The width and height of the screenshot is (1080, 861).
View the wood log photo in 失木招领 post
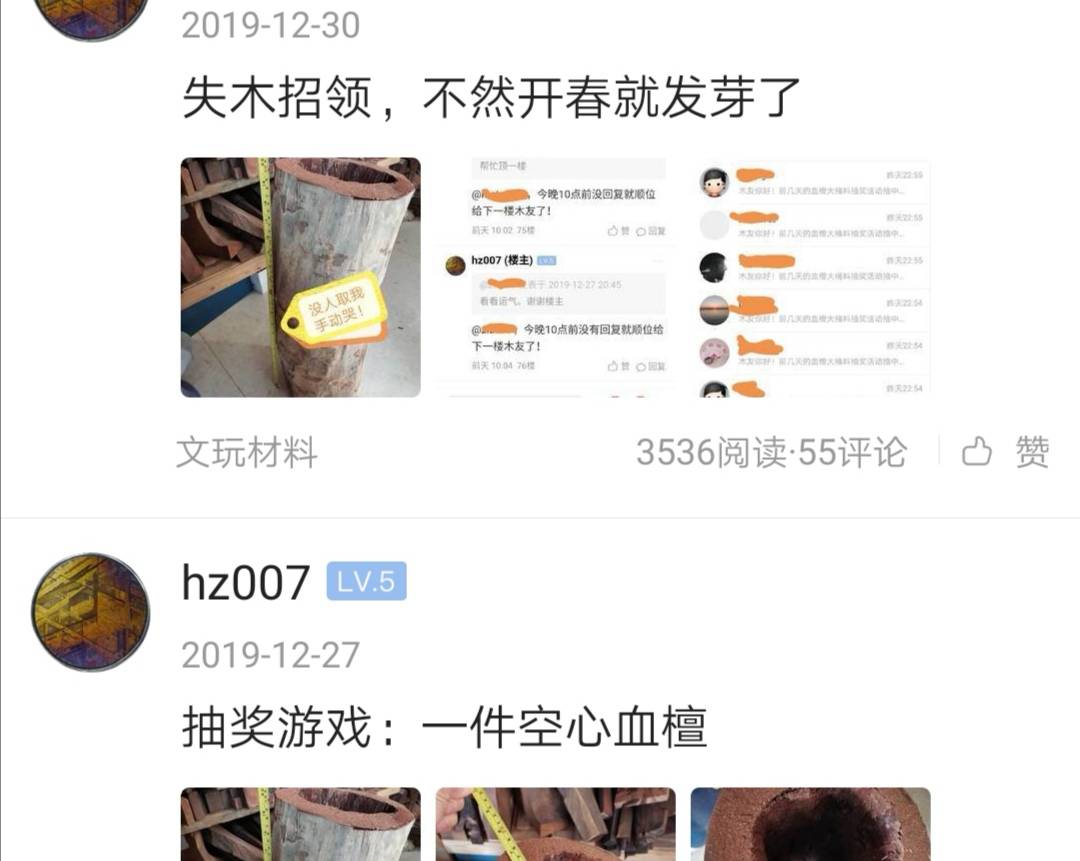coord(300,277)
